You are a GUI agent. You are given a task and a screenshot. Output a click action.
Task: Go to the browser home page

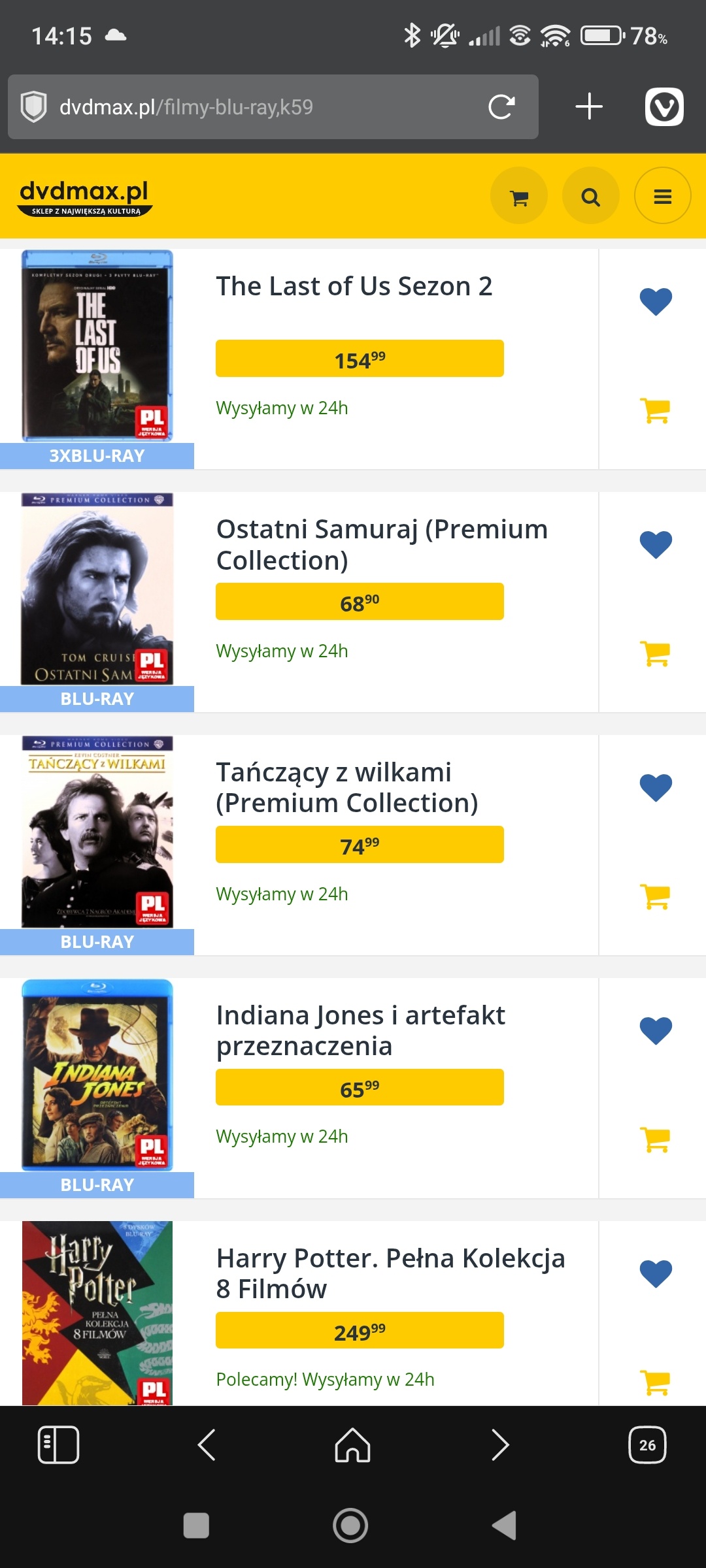point(352,1445)
